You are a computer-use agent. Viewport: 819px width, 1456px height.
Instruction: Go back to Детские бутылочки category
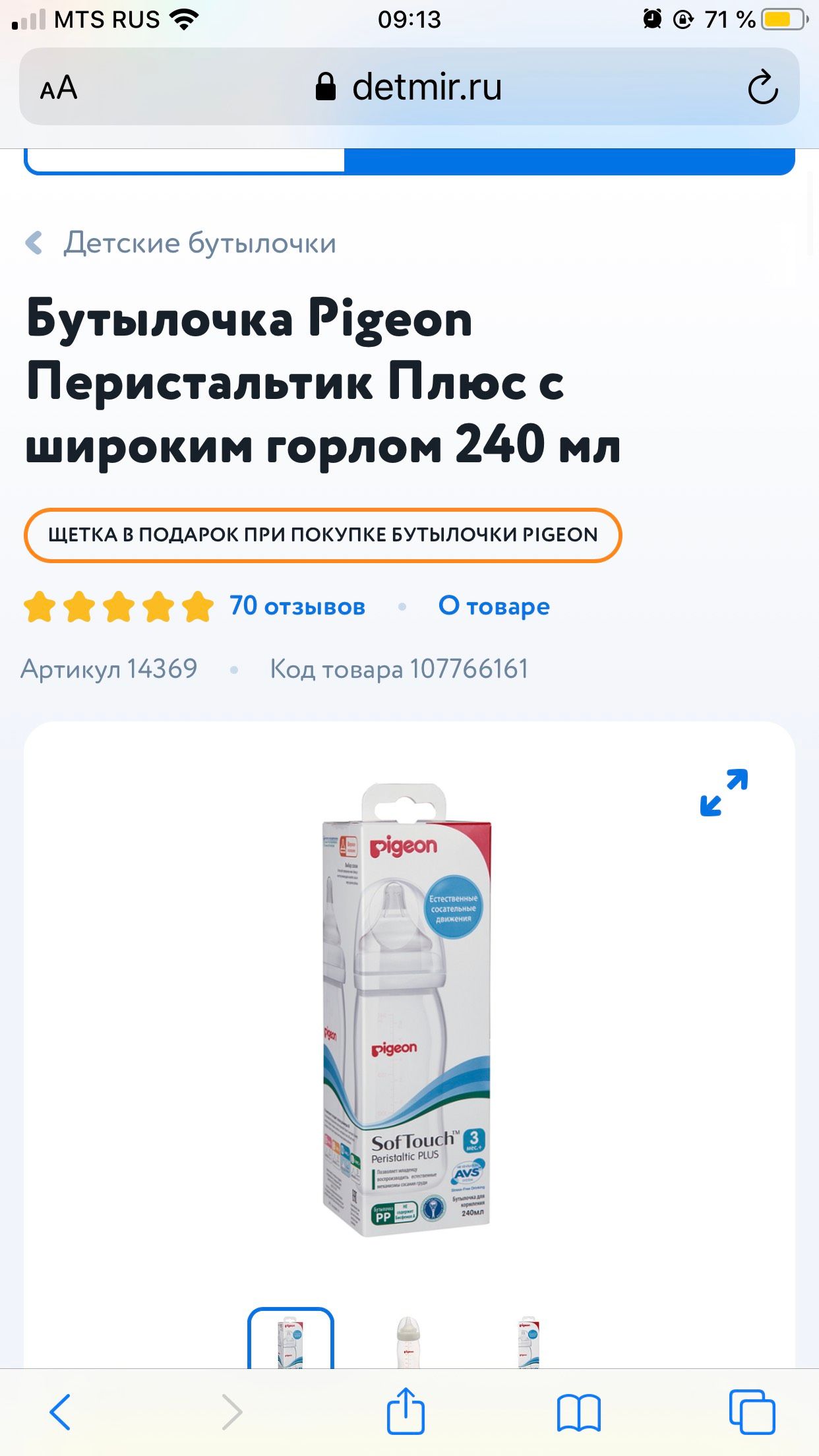pos(181,243)
